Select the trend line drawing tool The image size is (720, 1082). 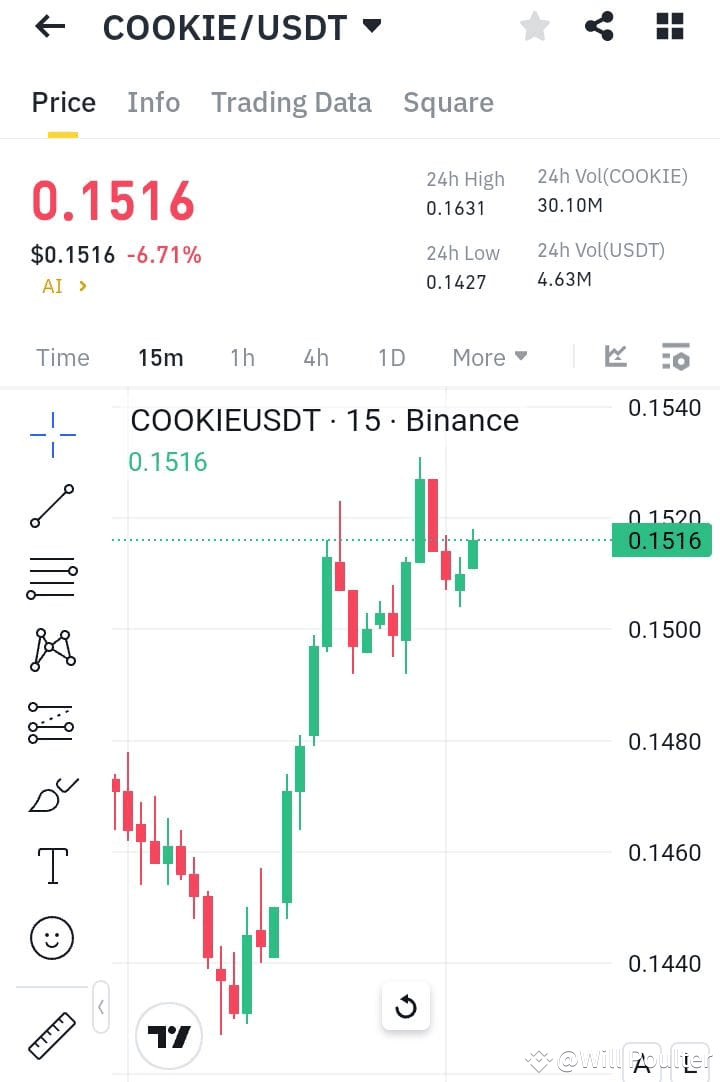[51, 506]
